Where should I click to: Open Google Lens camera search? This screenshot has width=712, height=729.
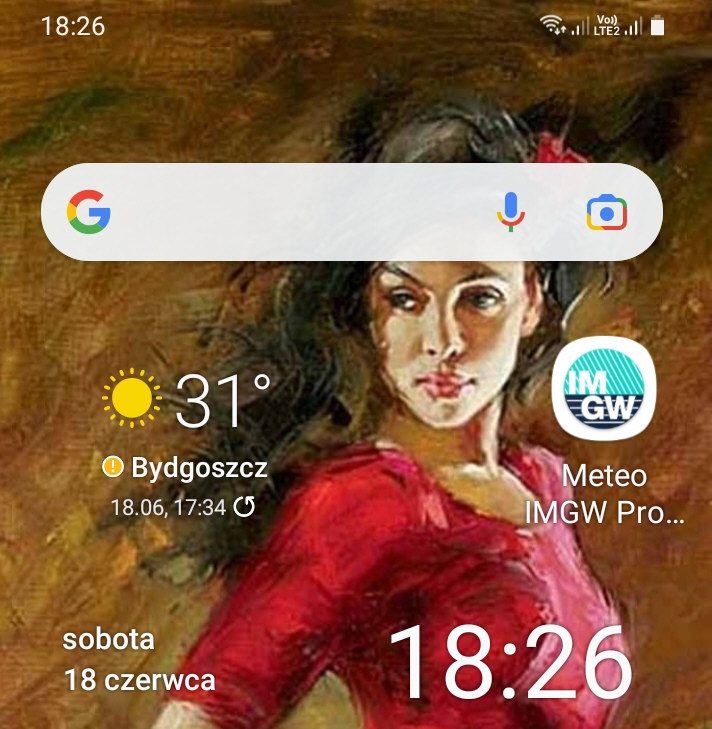(606, 213)
